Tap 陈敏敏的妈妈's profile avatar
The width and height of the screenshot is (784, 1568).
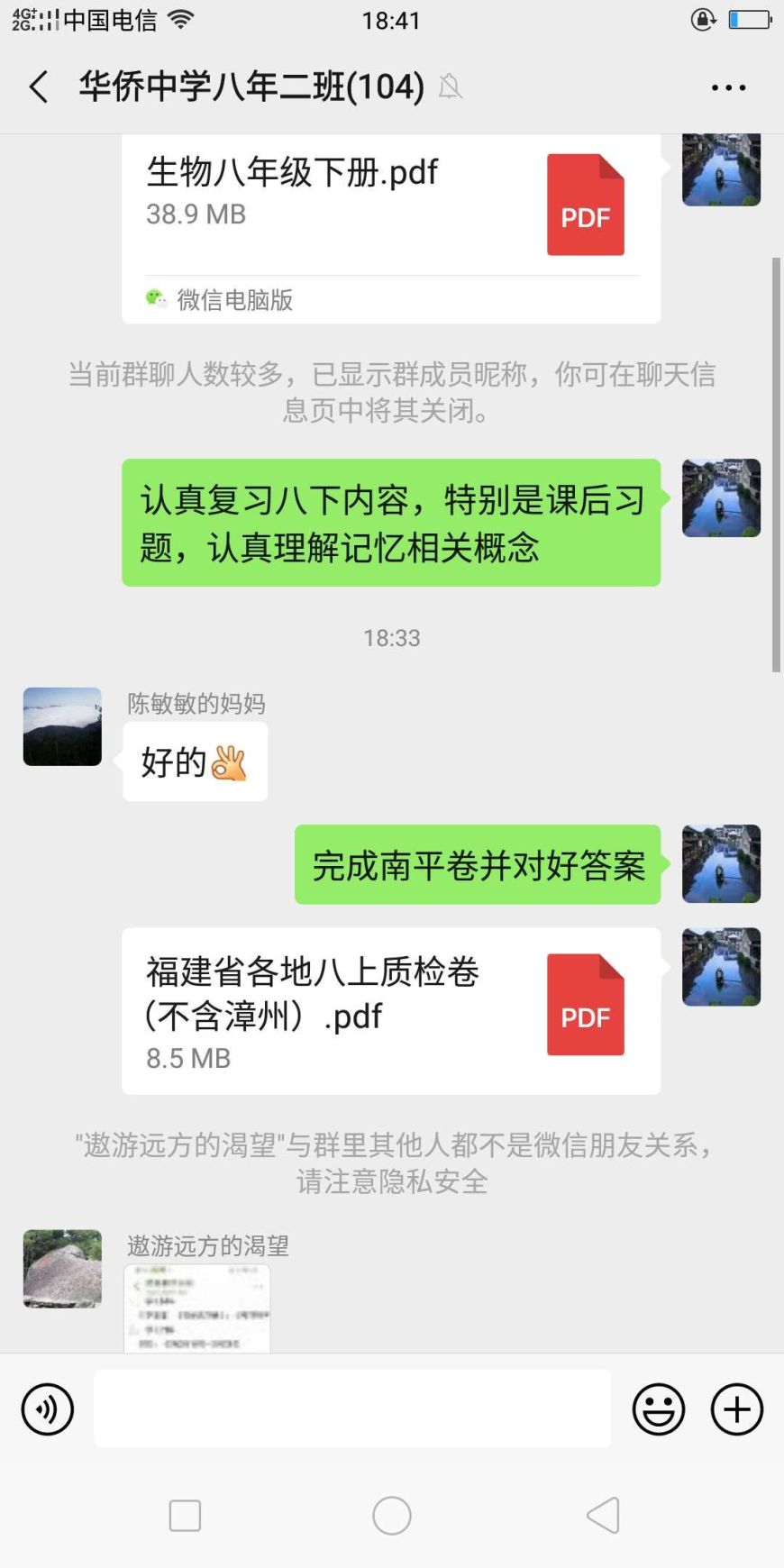click(62, 726)
